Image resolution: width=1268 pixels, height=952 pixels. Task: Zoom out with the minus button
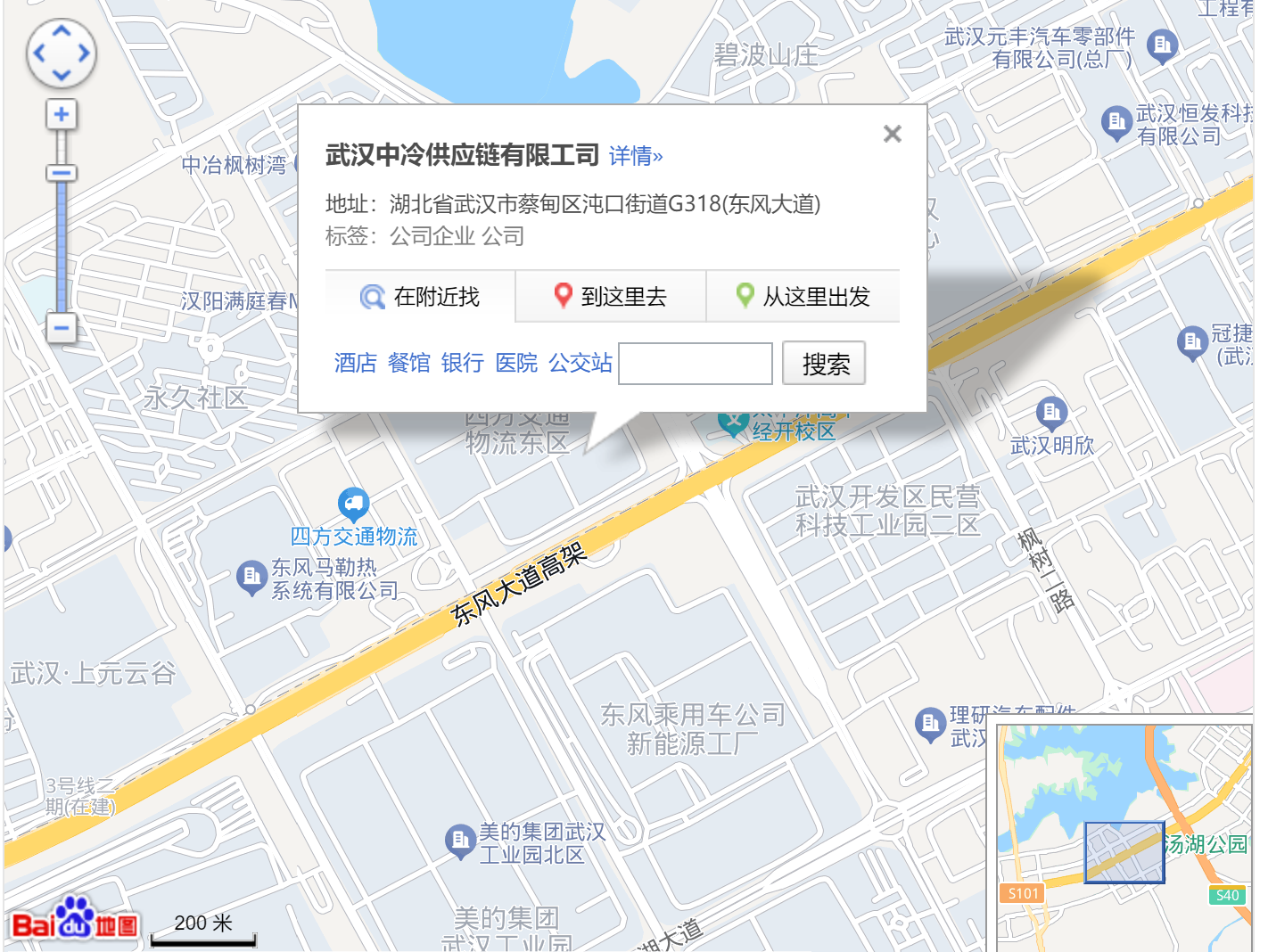pos(62,327)
